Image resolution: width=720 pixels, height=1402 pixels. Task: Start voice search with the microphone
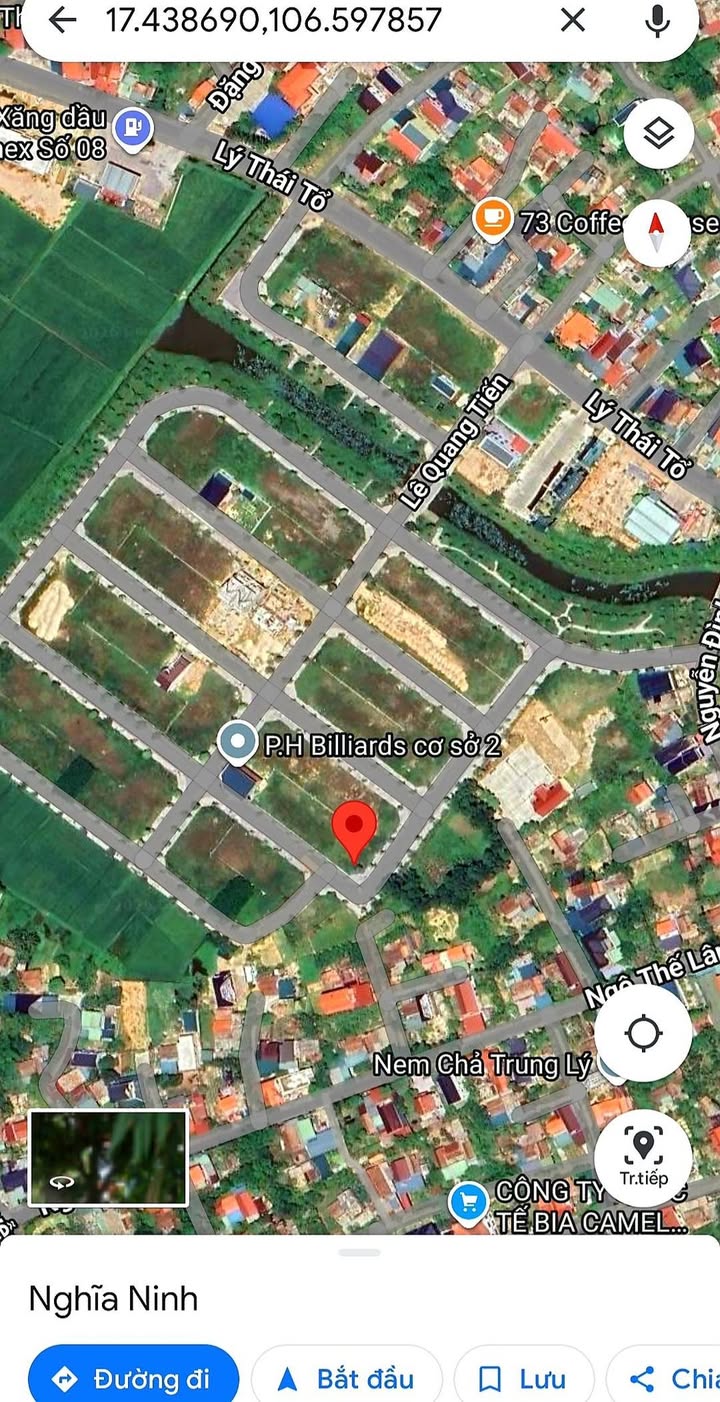pos(657,20)
